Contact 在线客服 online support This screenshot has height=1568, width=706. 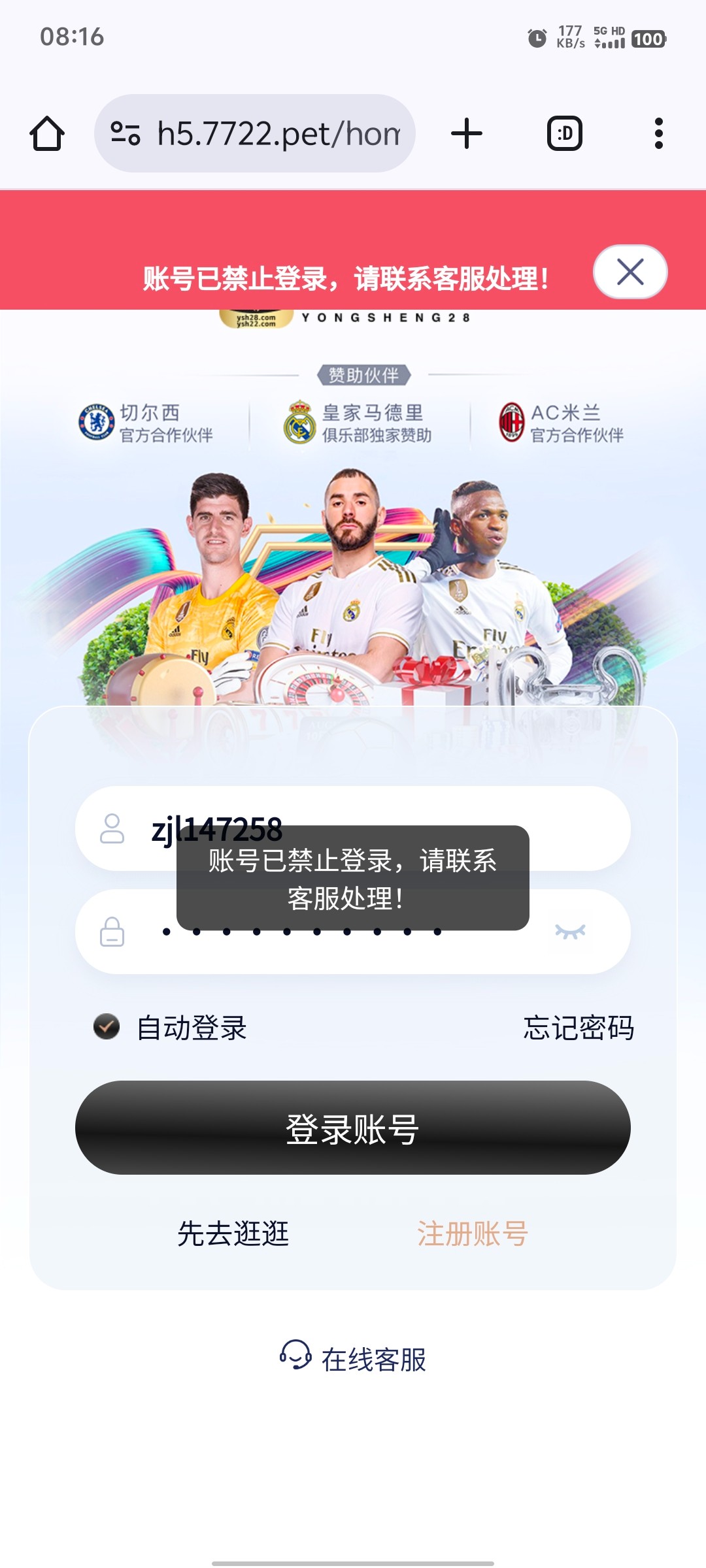point(353,1360)
